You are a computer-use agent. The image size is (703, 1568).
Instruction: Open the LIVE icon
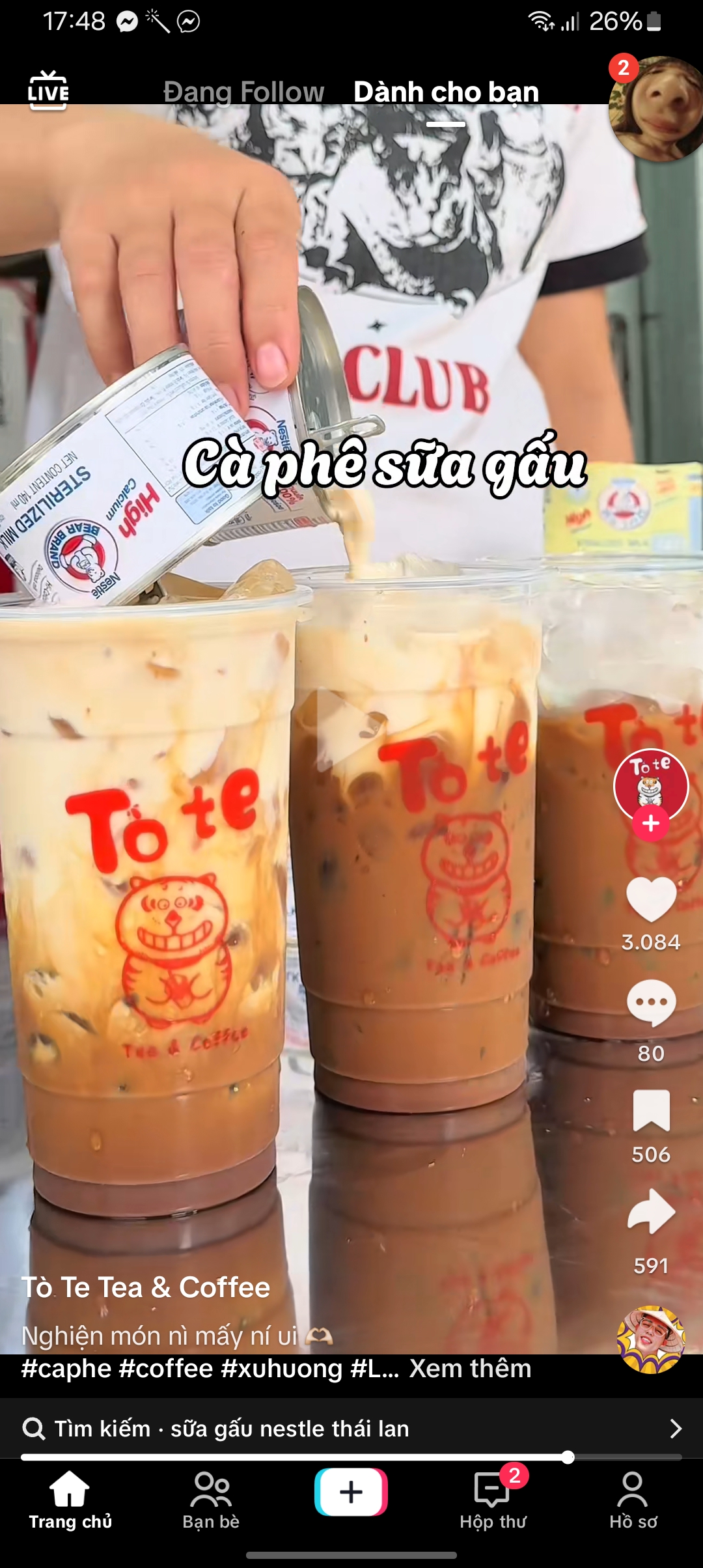(x=48, y=91)
